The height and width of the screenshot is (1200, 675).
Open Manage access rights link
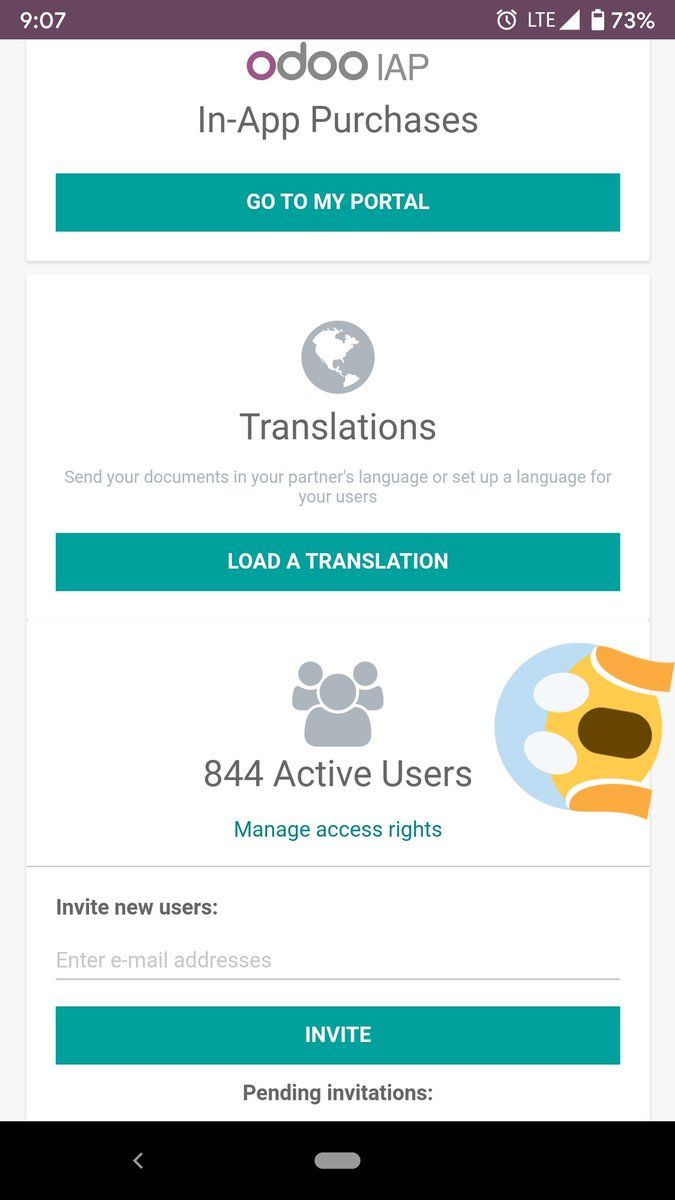(x=337, y=829)
